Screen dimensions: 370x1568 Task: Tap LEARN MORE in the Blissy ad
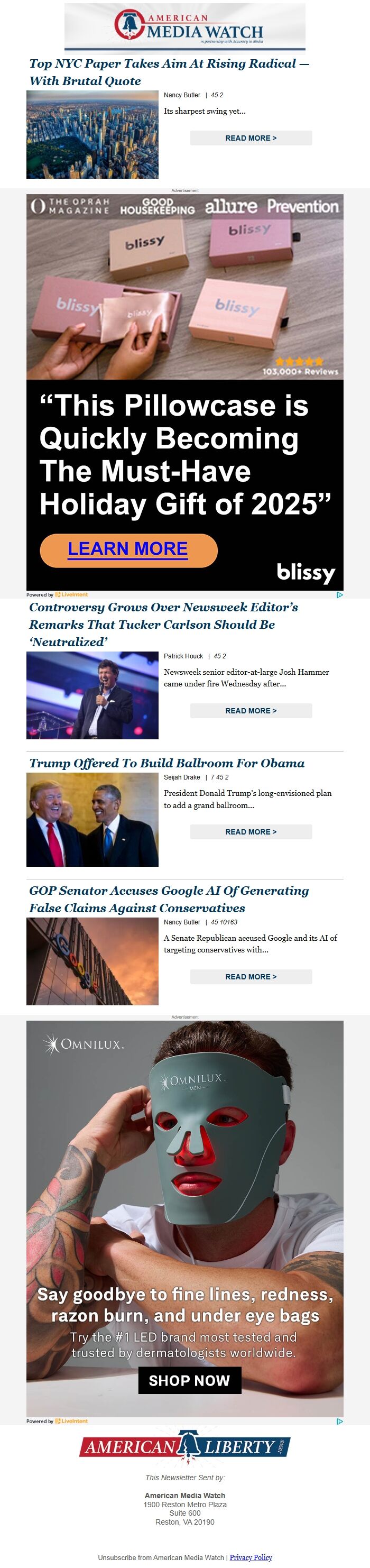pos(128,549)
